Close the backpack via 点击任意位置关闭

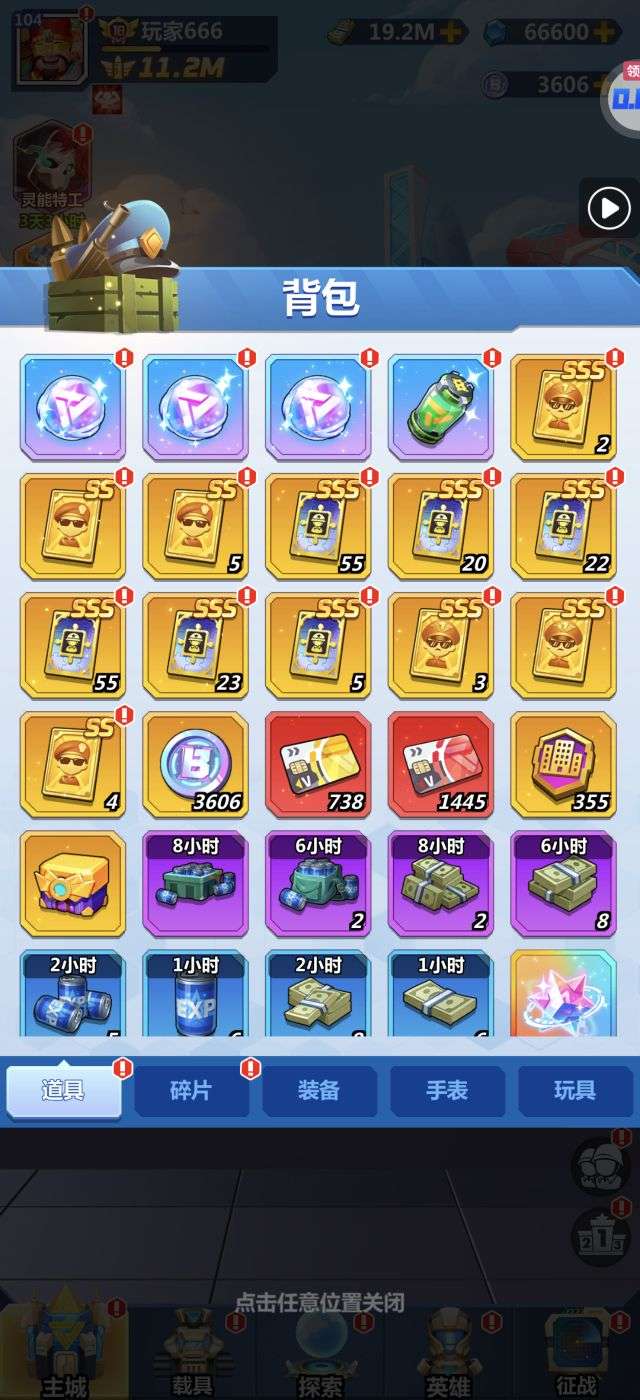[x=320, y=1303]
